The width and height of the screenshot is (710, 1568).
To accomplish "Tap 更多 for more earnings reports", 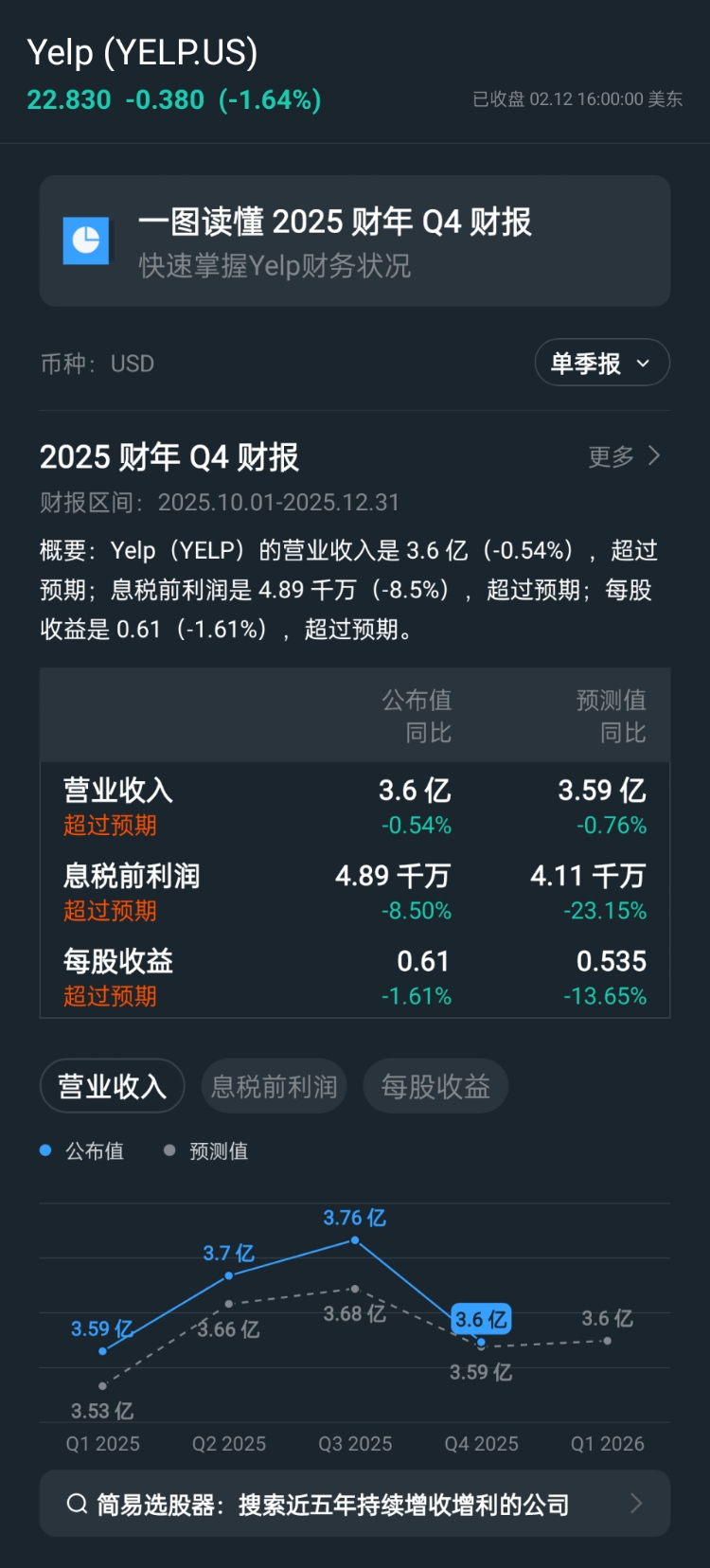I will (x=625, y=456).
